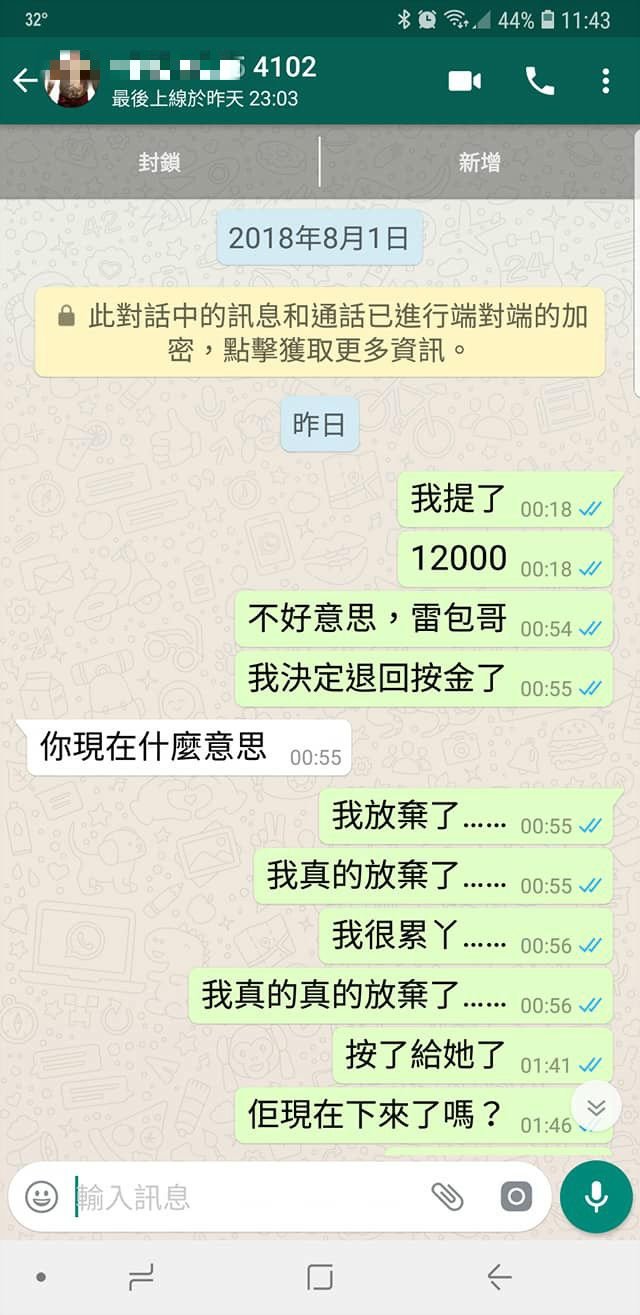Tap the system home button
This screenshot has height=1315, width=640.
(320, 1277)
